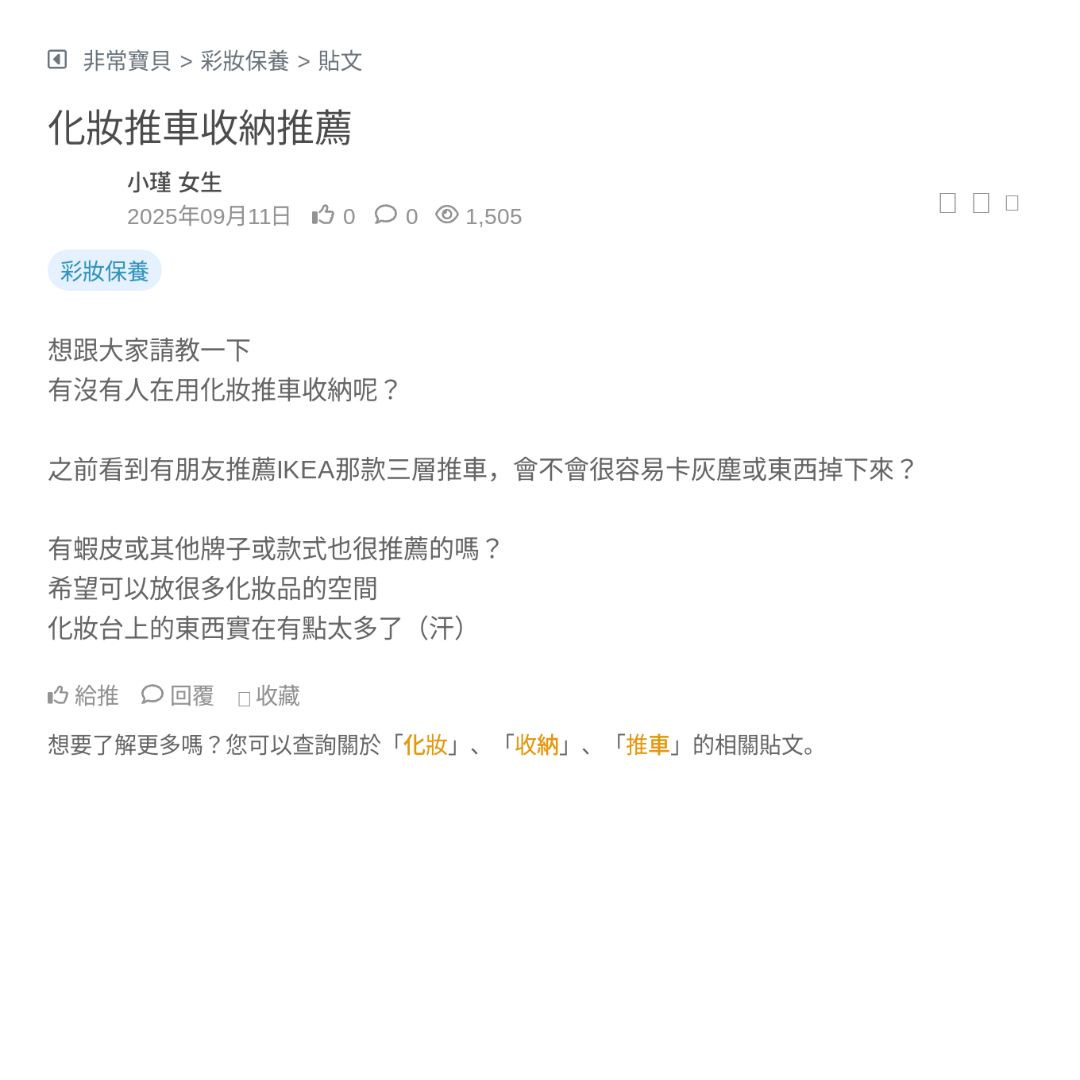The width and height of the screenshot is (1080, 1080).
Task: Select the 彩妝保養 tag chip
Action: 104,271
